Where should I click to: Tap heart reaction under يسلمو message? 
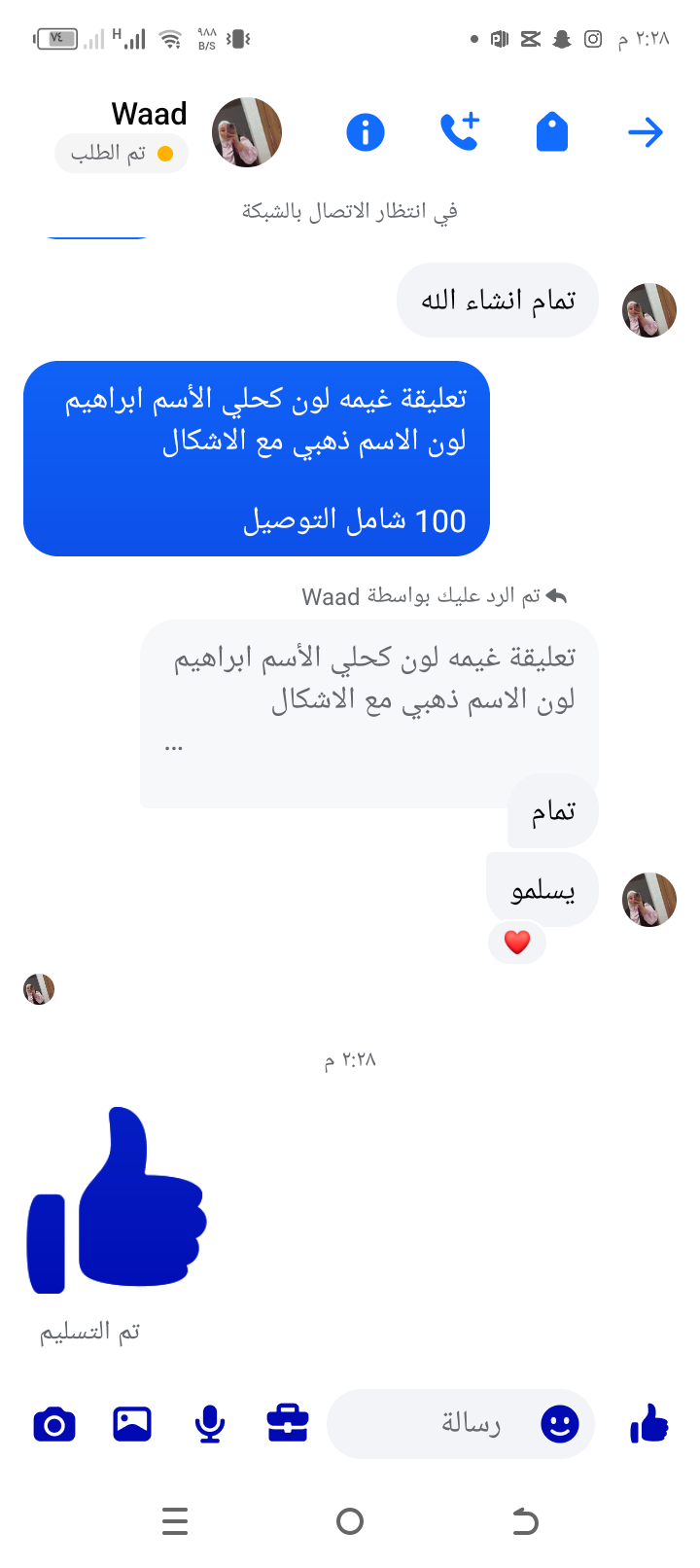pyautogui.click(x=517, y=942)
